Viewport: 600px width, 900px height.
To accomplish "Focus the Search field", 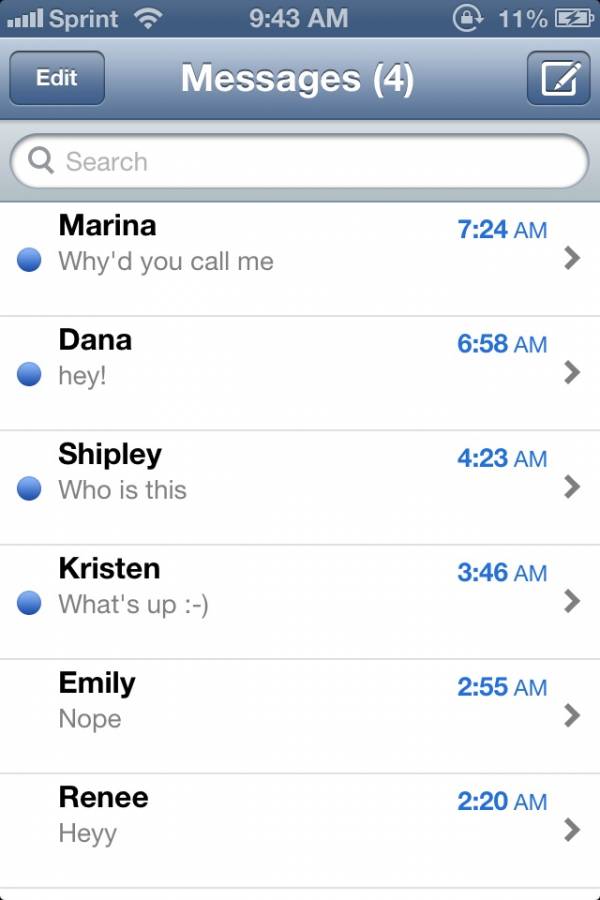I will pyautogui.click(x=300, y=162).
